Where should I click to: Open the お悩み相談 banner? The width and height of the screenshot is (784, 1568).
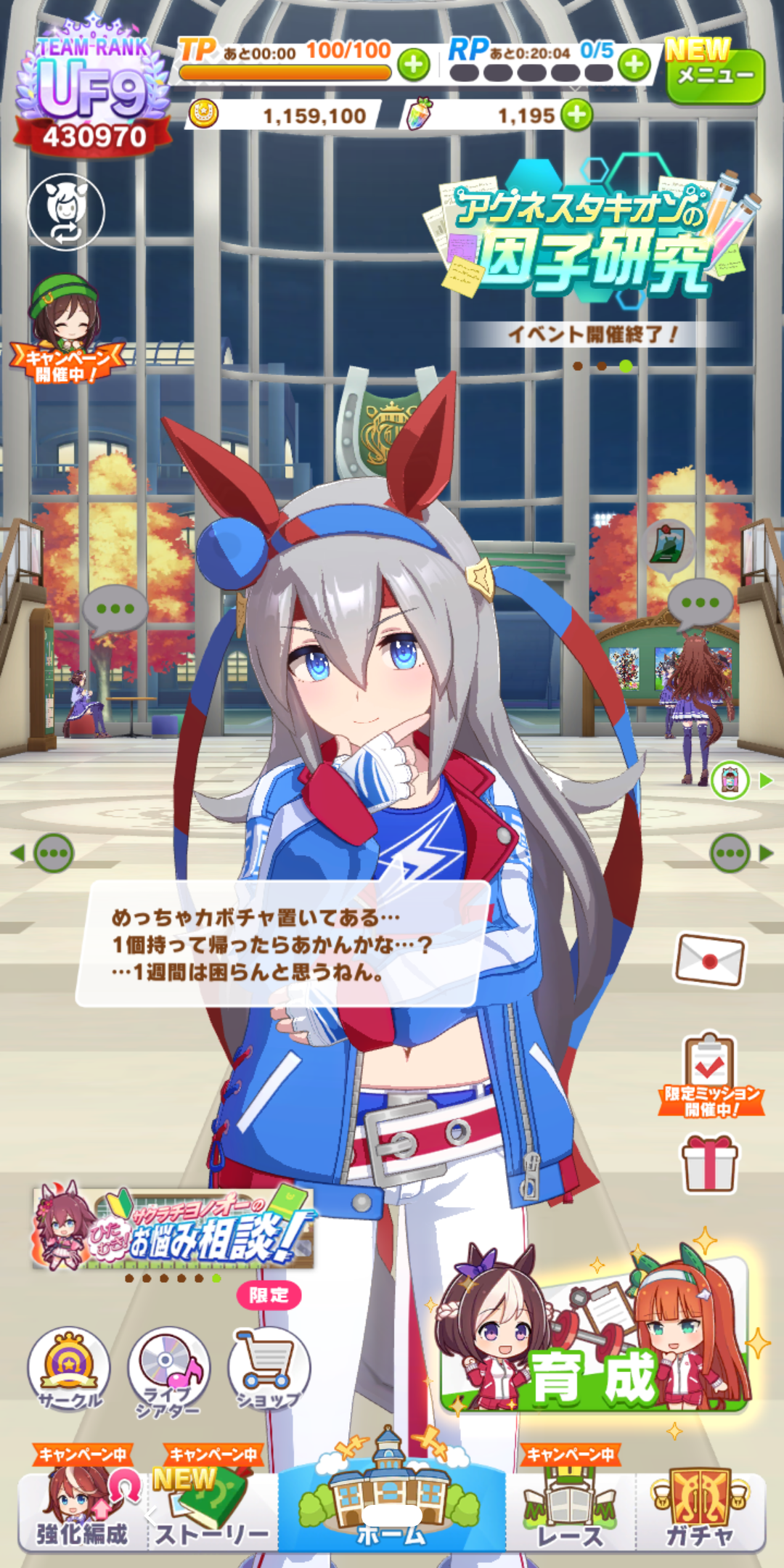tap(174, 1228)
